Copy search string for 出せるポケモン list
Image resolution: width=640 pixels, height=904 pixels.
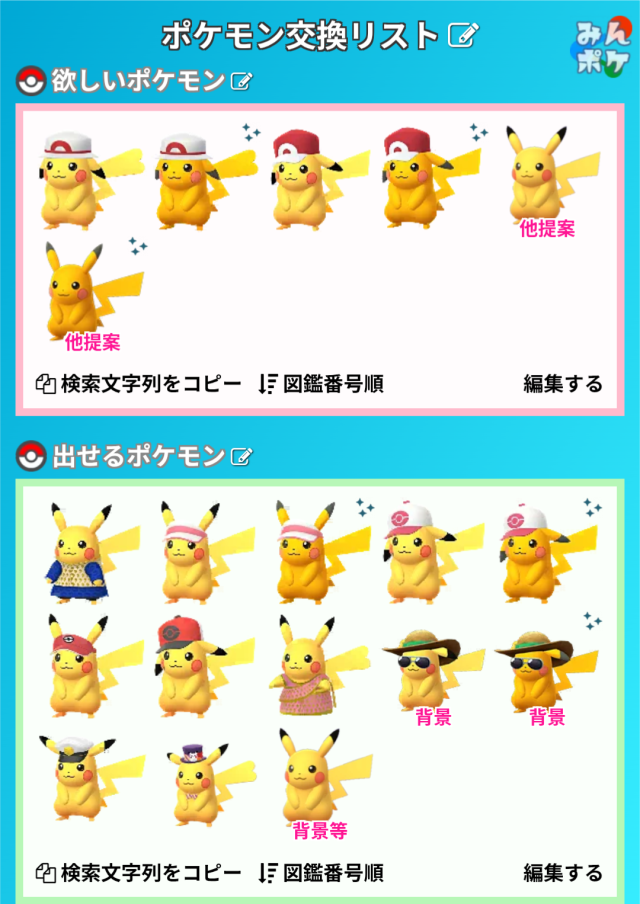[139, 872]
